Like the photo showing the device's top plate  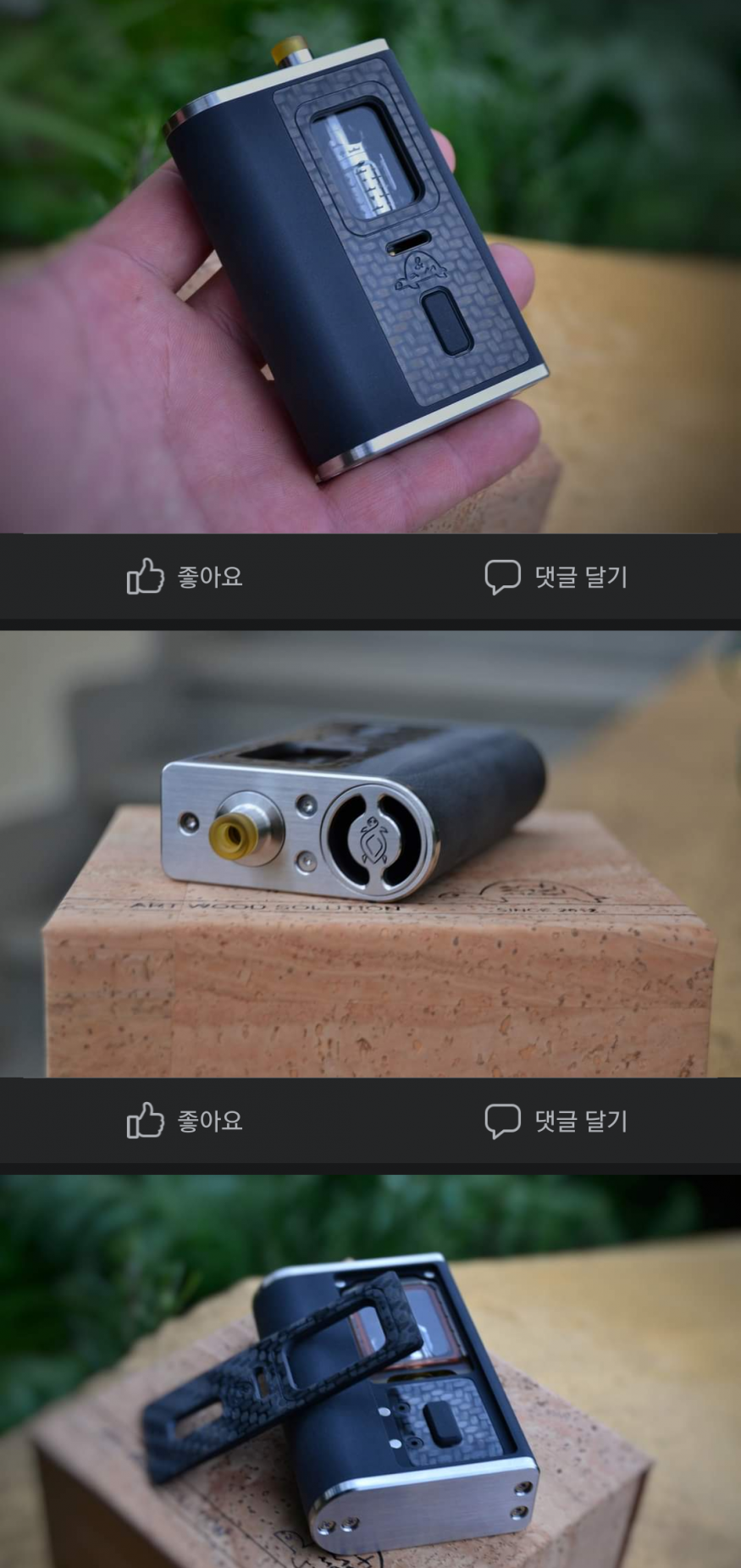(185, 1121)
